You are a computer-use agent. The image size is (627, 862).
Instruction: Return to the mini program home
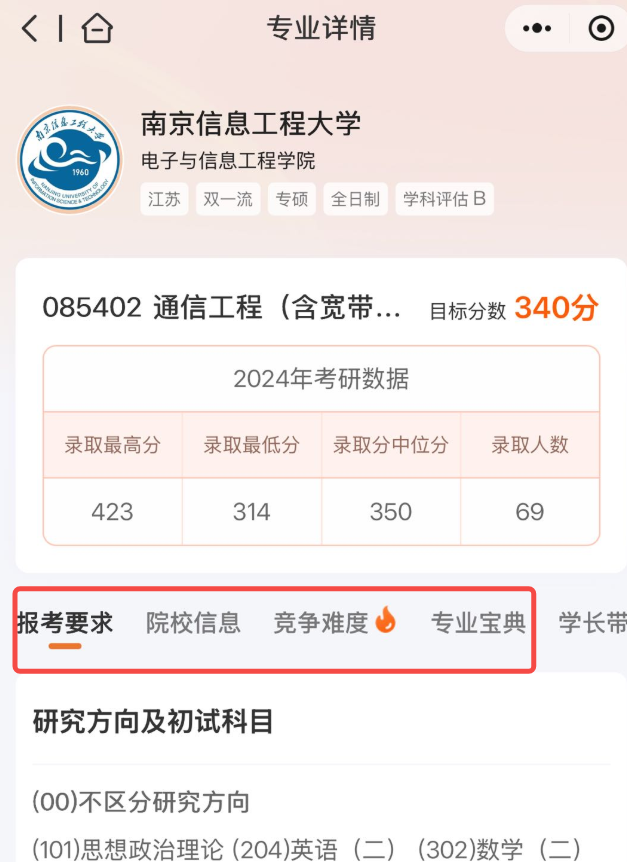coord(96,28)
